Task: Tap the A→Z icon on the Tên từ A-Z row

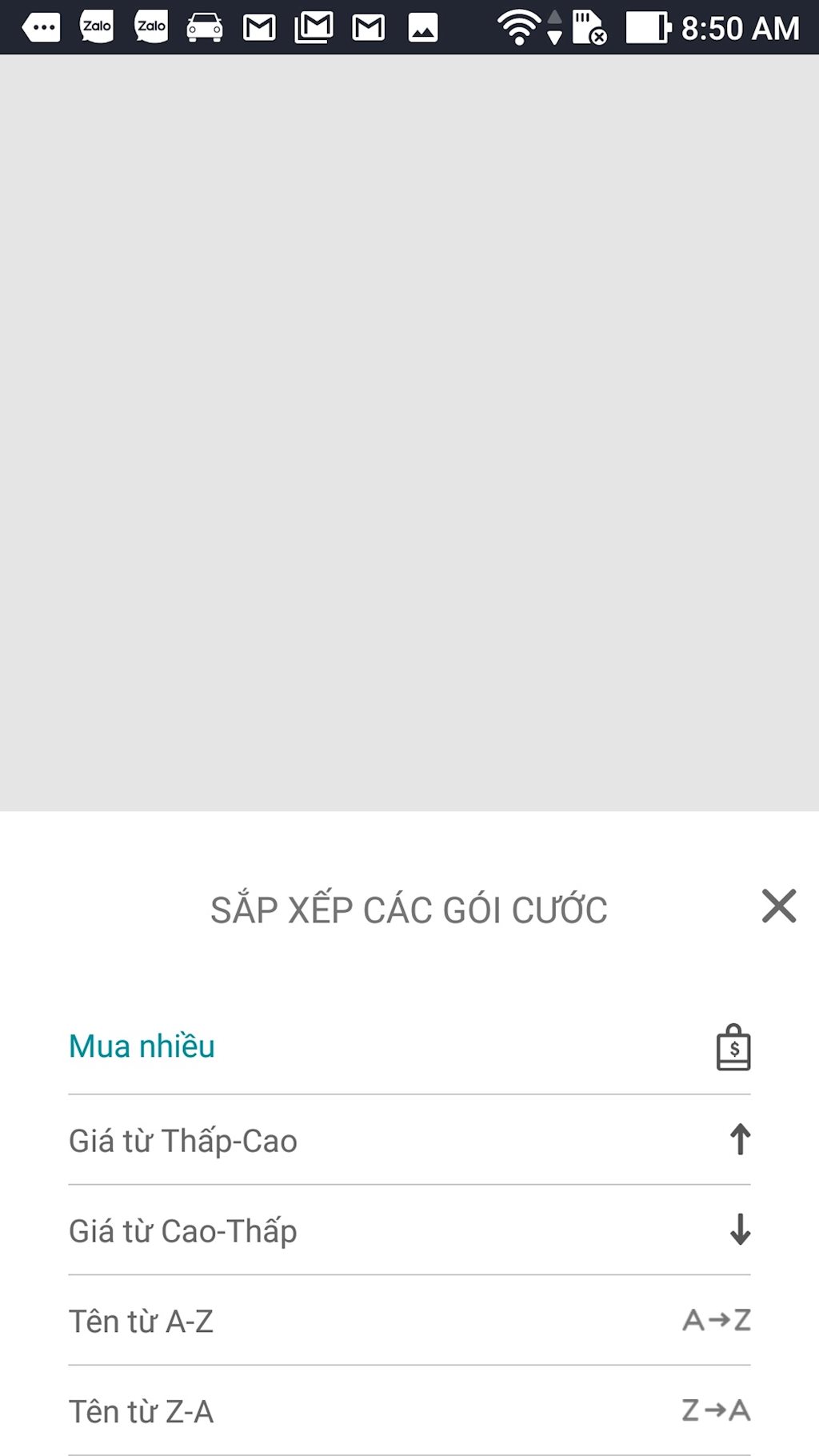Action: click(717, 1321)
